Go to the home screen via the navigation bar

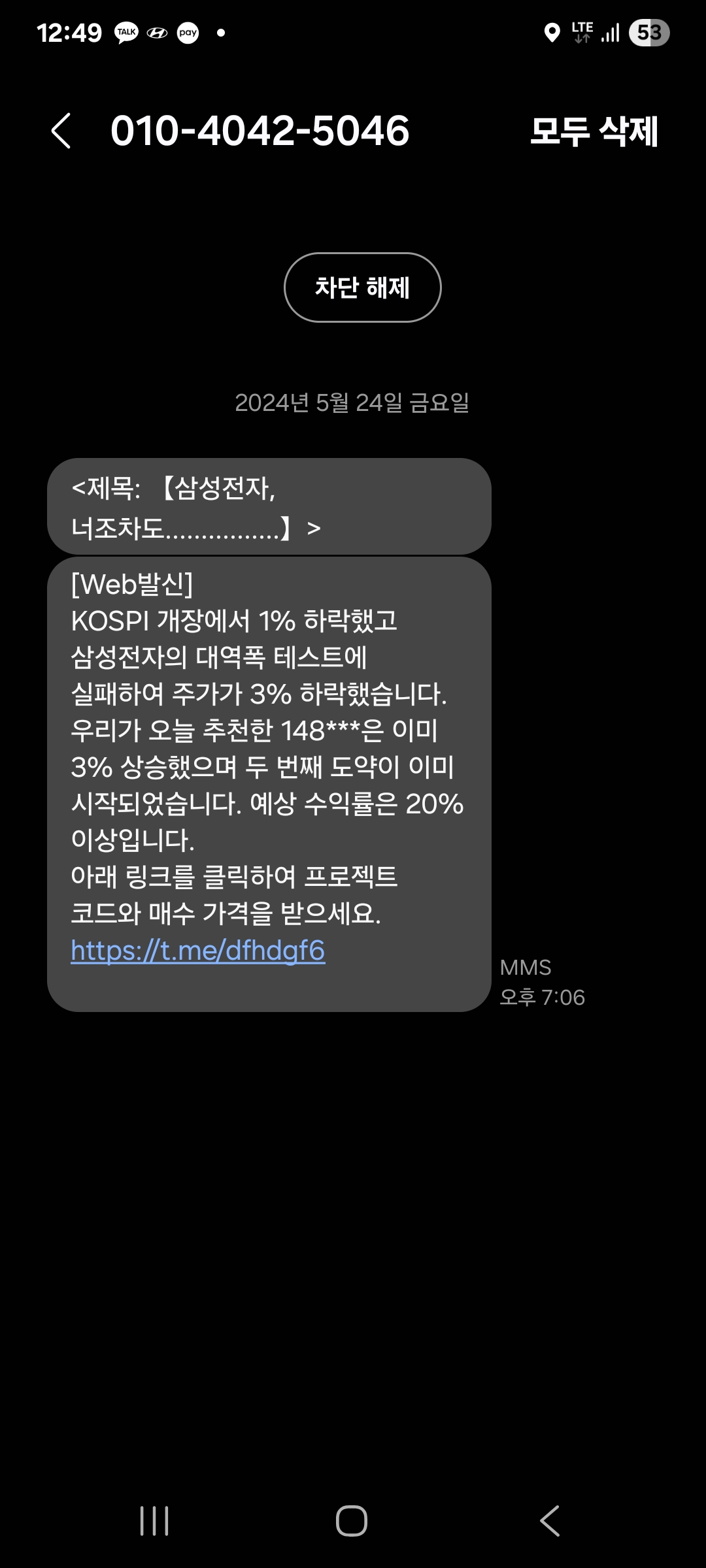pyautogui.click(x=352, y=1521)
